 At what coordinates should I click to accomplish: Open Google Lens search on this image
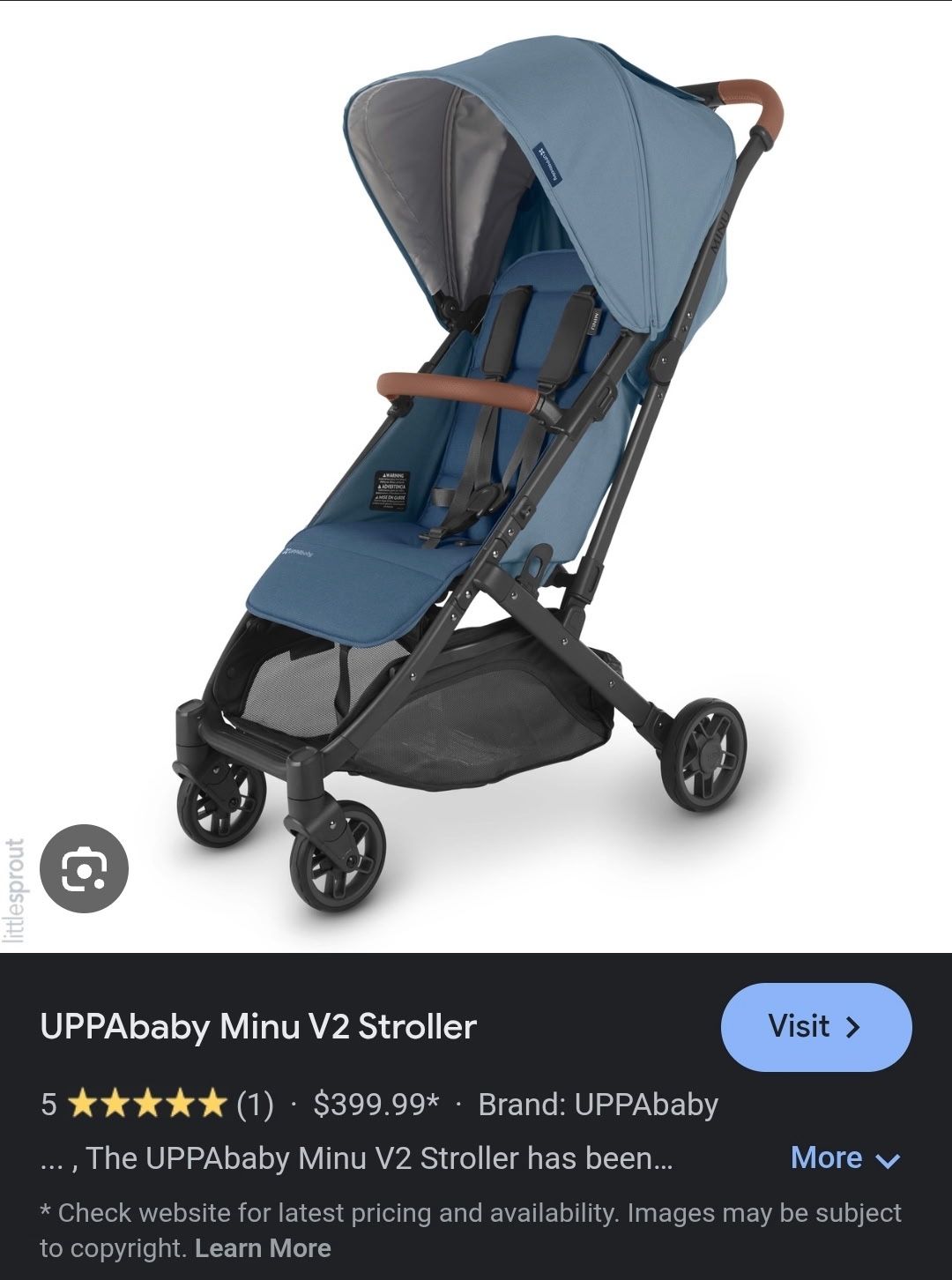click(84, 867)
